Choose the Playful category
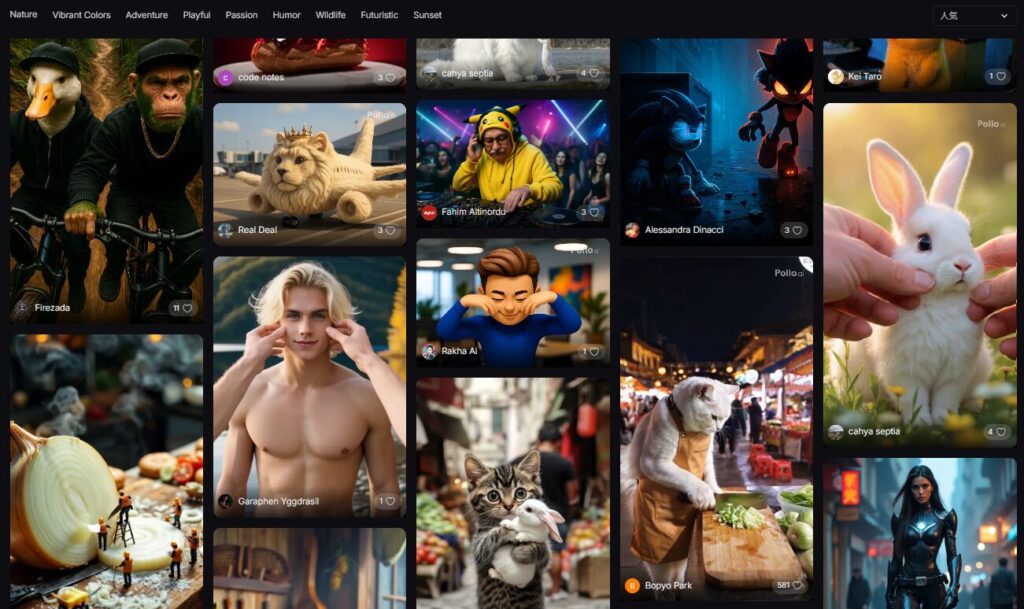The height and width of the screenshot is (609, 1024). [197, 15]
